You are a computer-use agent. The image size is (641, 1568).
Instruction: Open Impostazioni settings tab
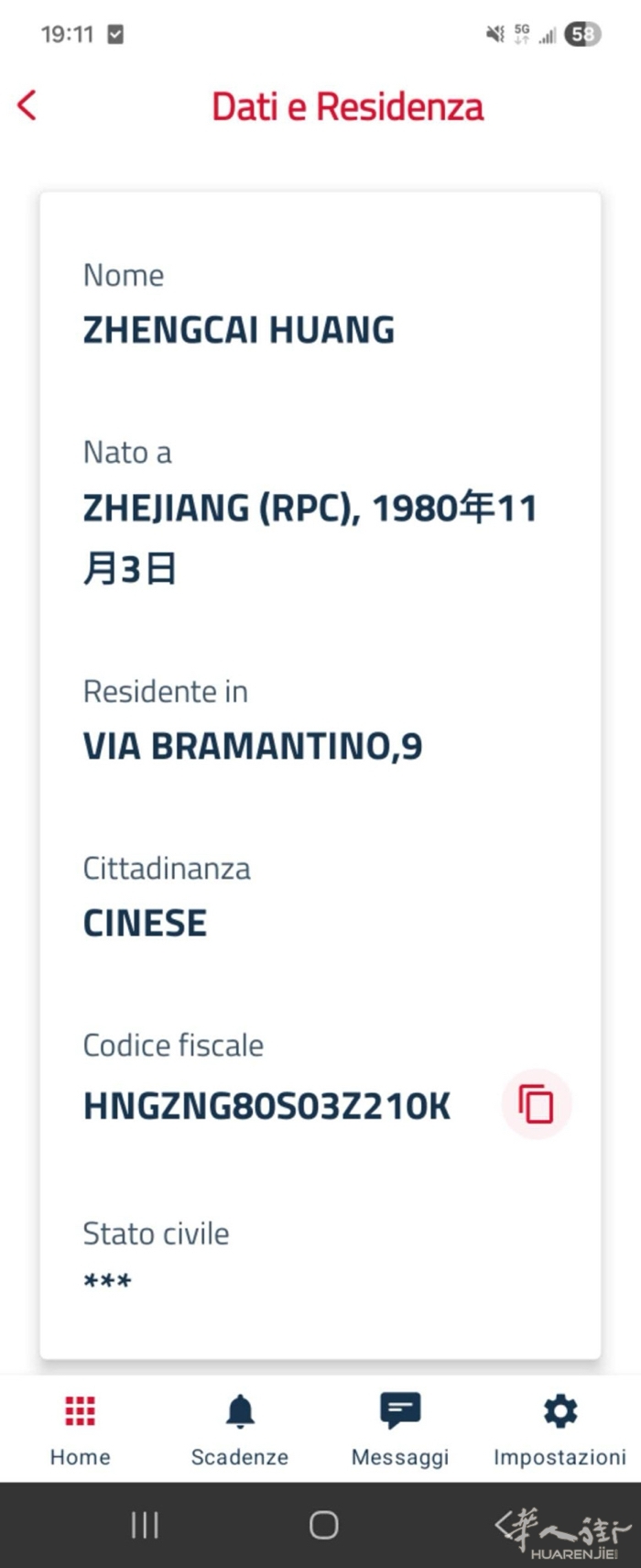pyautogui.click(x=560, y=1428)
